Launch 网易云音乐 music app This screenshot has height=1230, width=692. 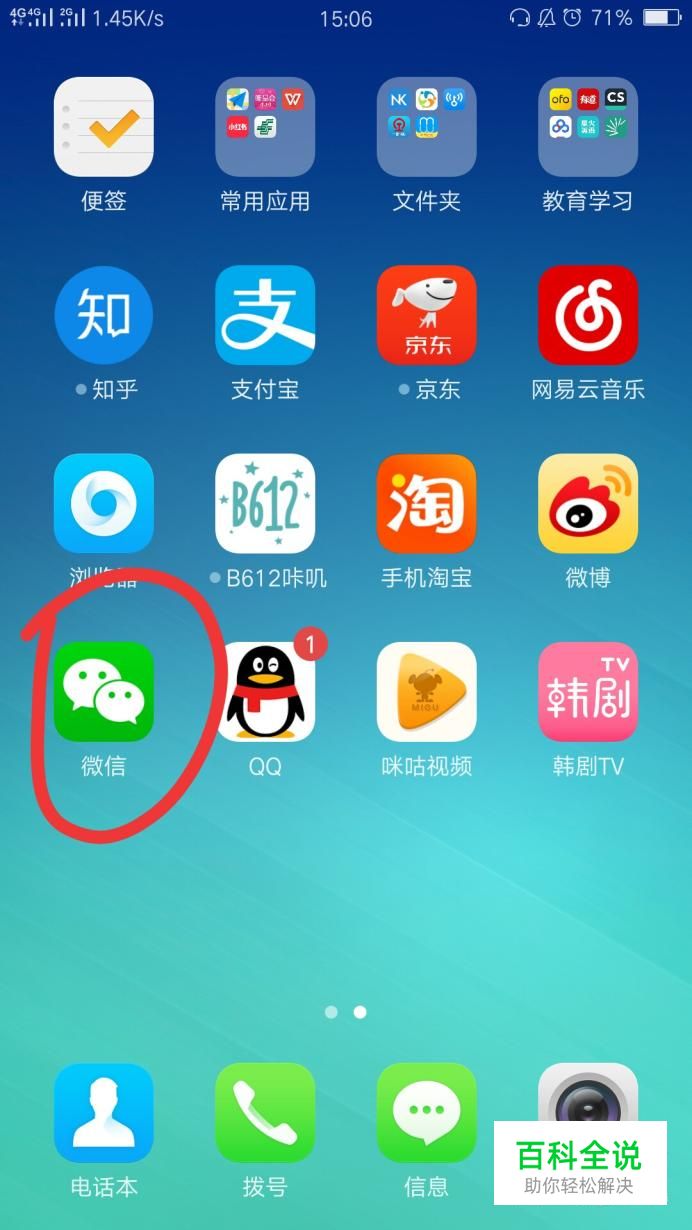pyautogui.click(x=588, y=315)
